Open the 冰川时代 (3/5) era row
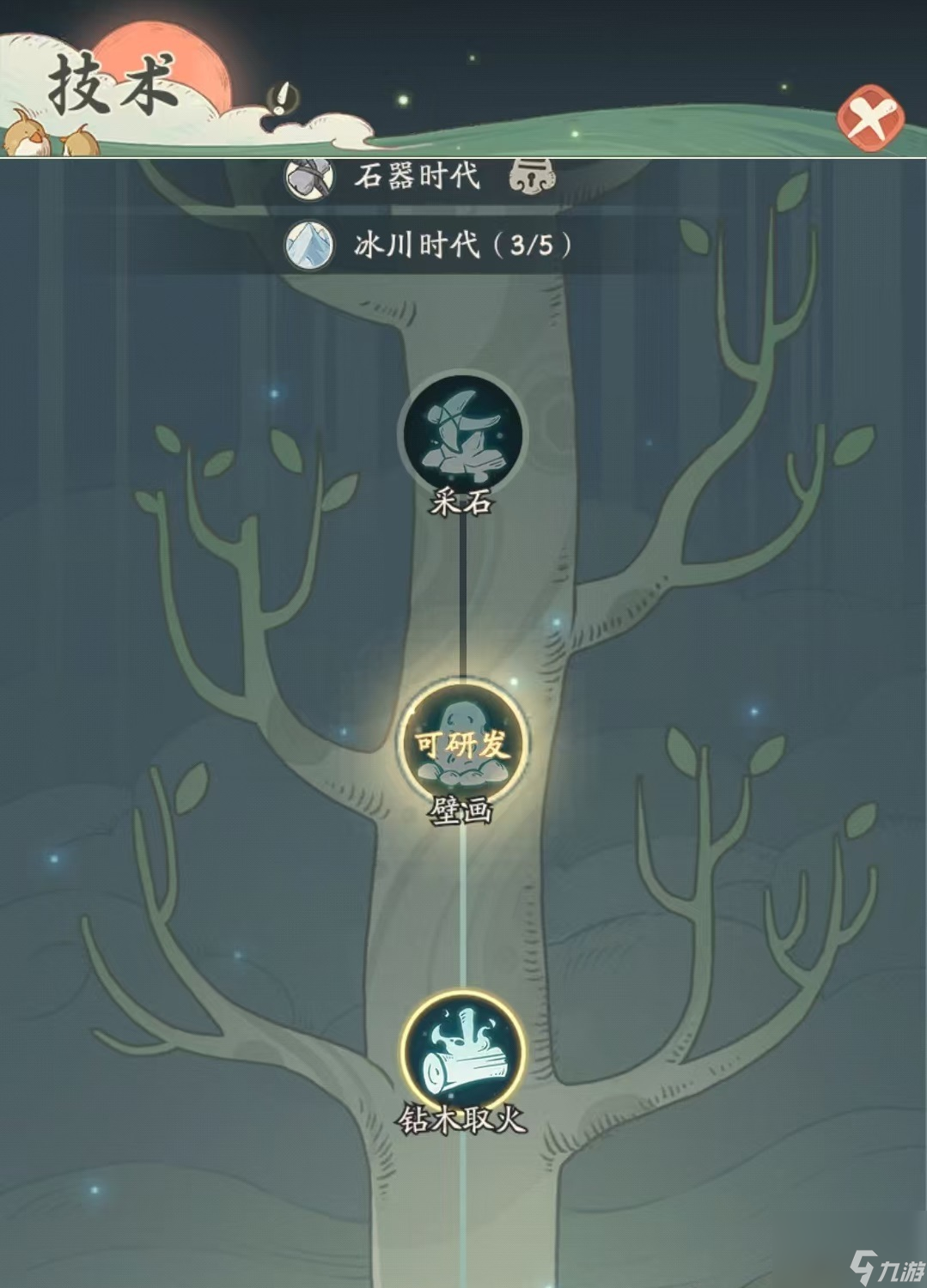 430,246
